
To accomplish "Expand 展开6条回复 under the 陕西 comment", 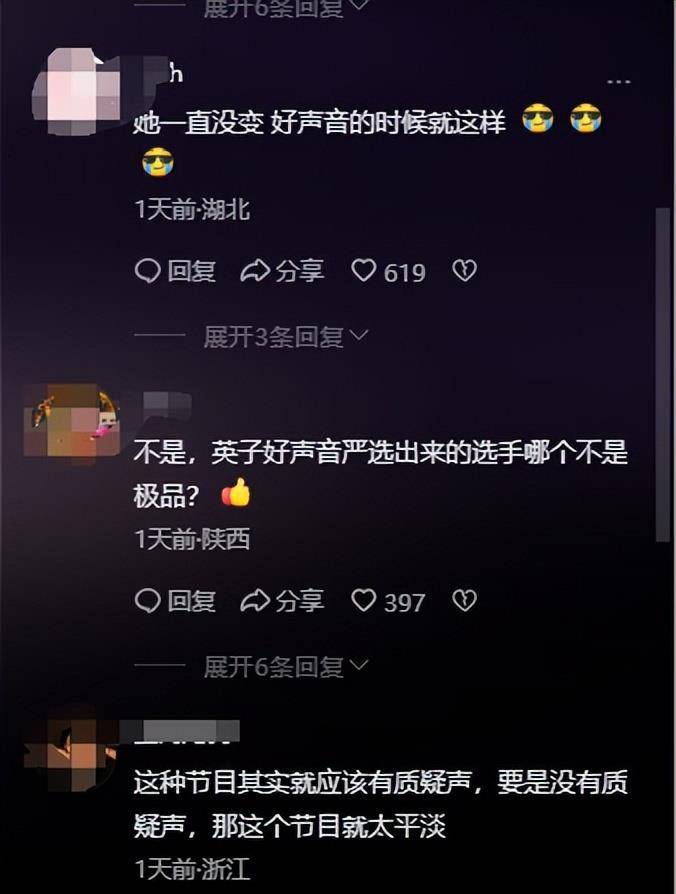I will pos(285,666).
